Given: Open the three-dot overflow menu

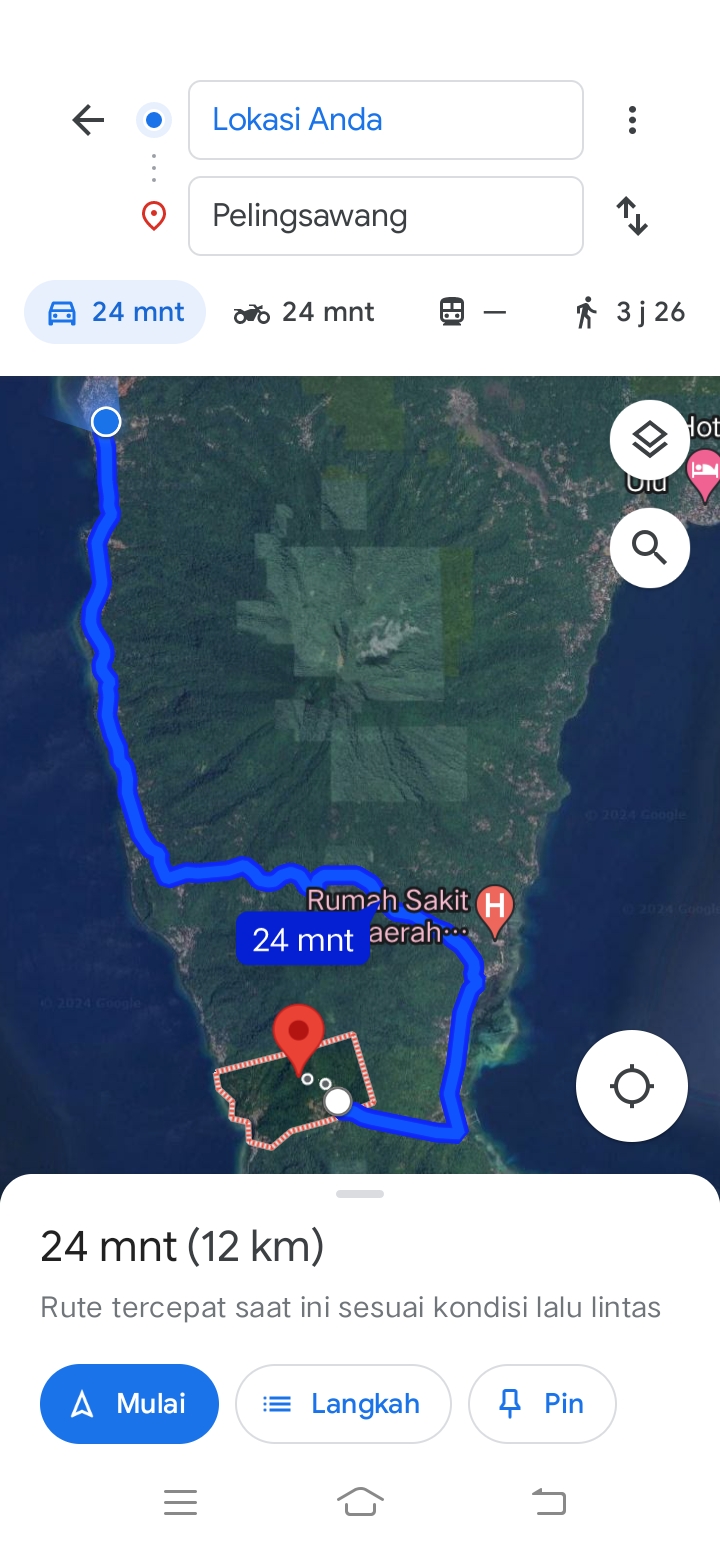Looking at the screenshot, I should [x=632, y=120].
